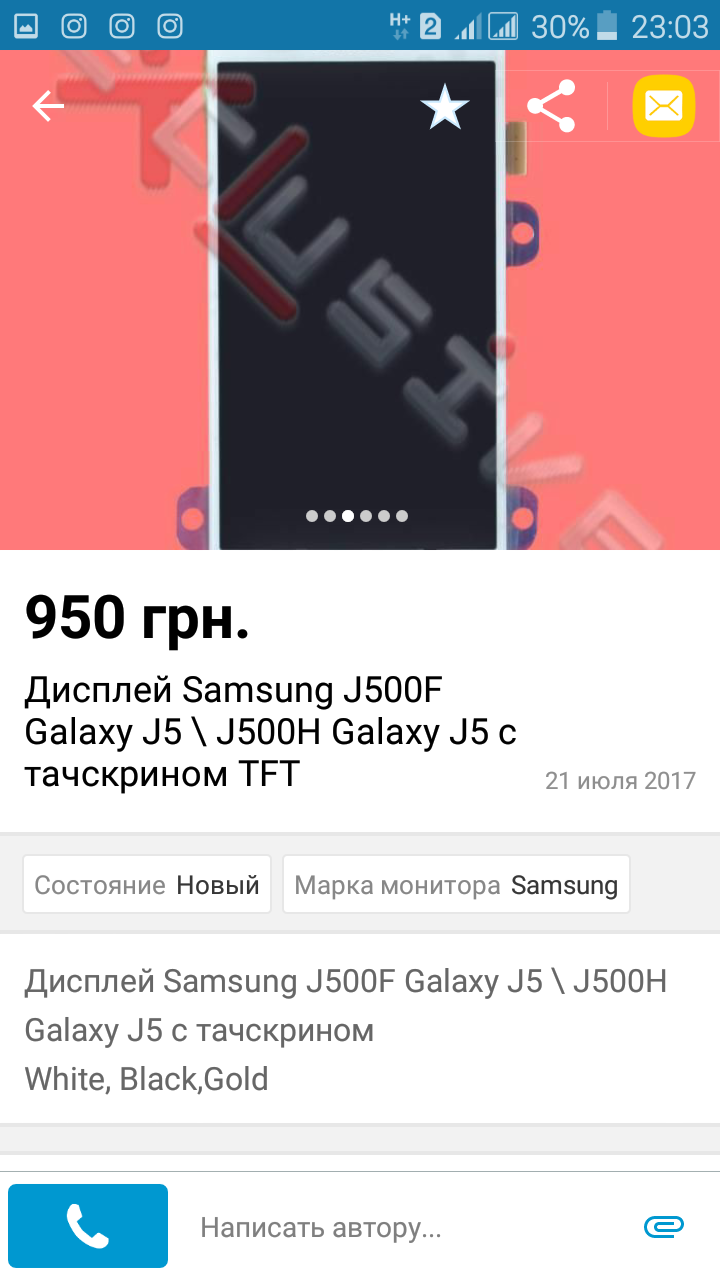The image size is (720, 1280).
Task: Call the seller via phone button
Action: [88, 1226]
